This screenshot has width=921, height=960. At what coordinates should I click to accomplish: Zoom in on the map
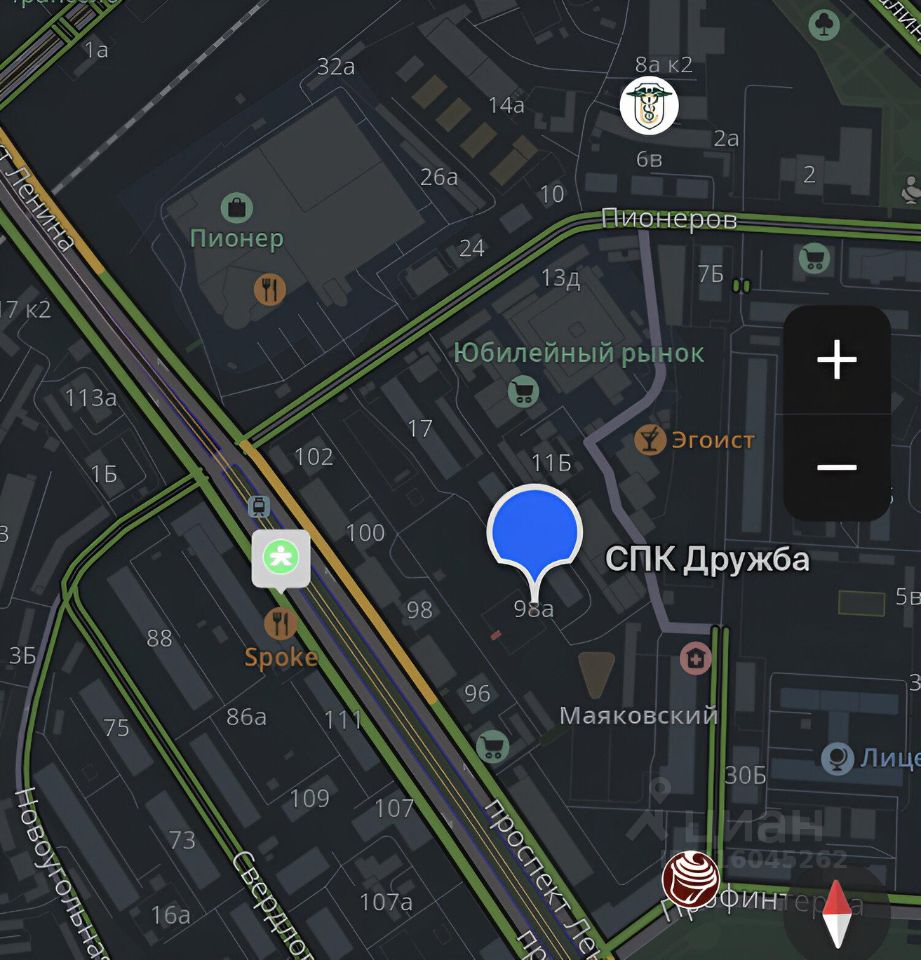click(836, 360)
